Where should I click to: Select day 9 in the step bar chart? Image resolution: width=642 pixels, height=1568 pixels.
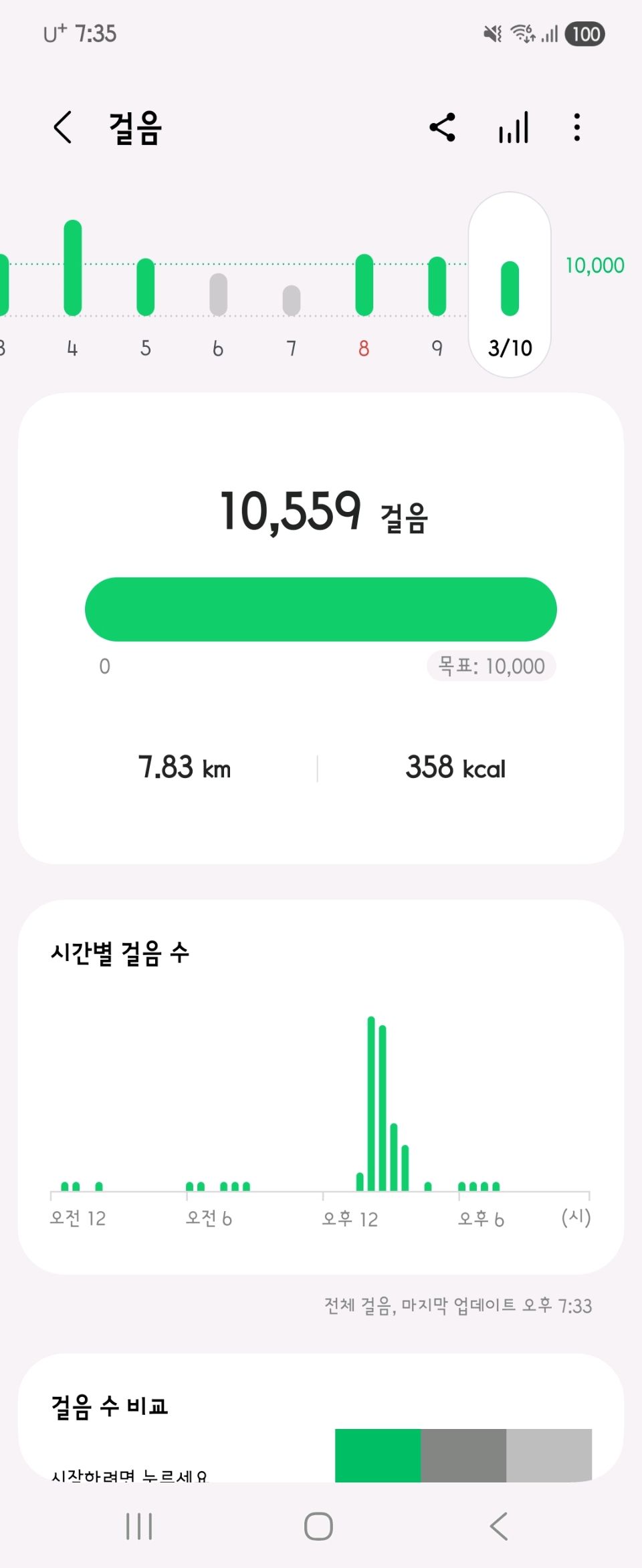coord(437,286)
